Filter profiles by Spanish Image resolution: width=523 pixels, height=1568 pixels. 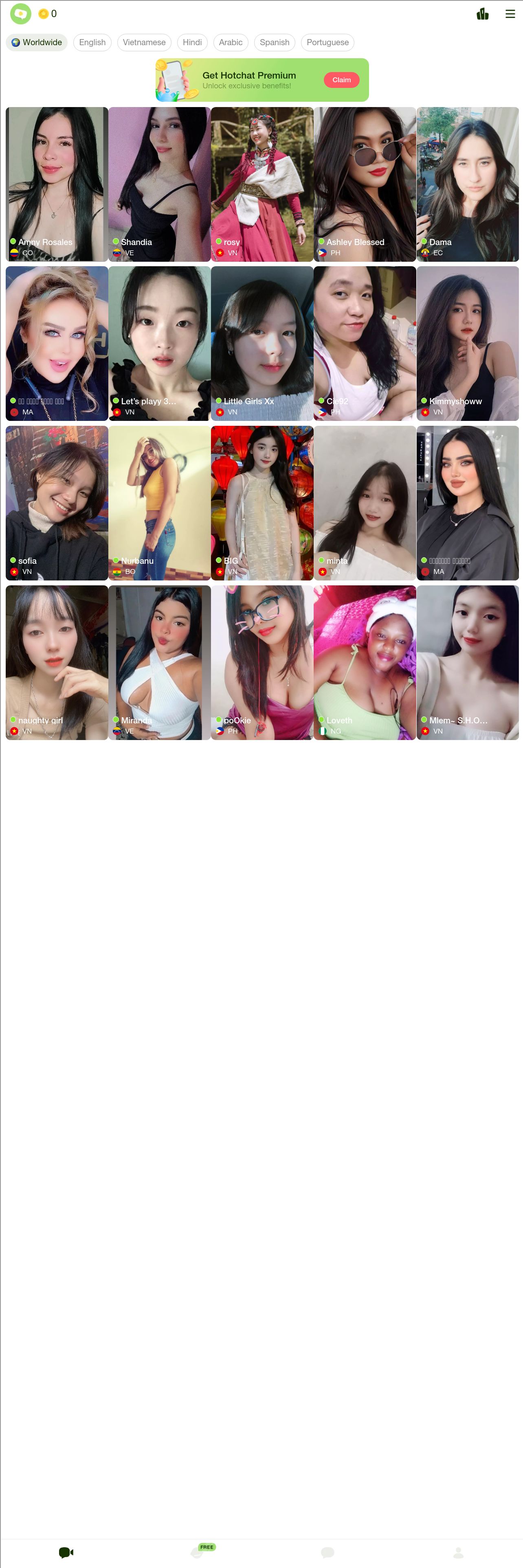coord(275,43)
